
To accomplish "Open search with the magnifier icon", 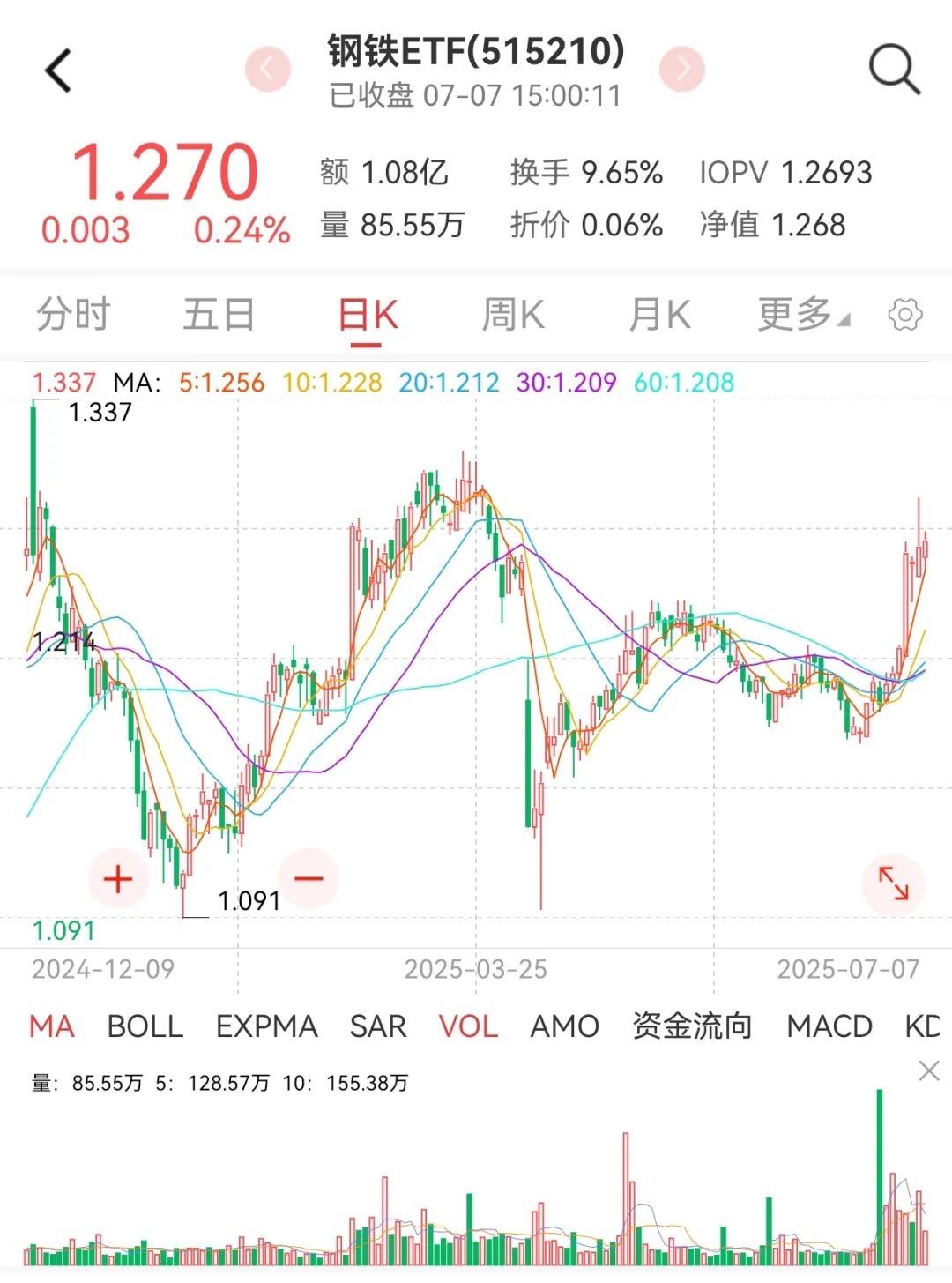I will pyautogui.click(x=894, y=69).
